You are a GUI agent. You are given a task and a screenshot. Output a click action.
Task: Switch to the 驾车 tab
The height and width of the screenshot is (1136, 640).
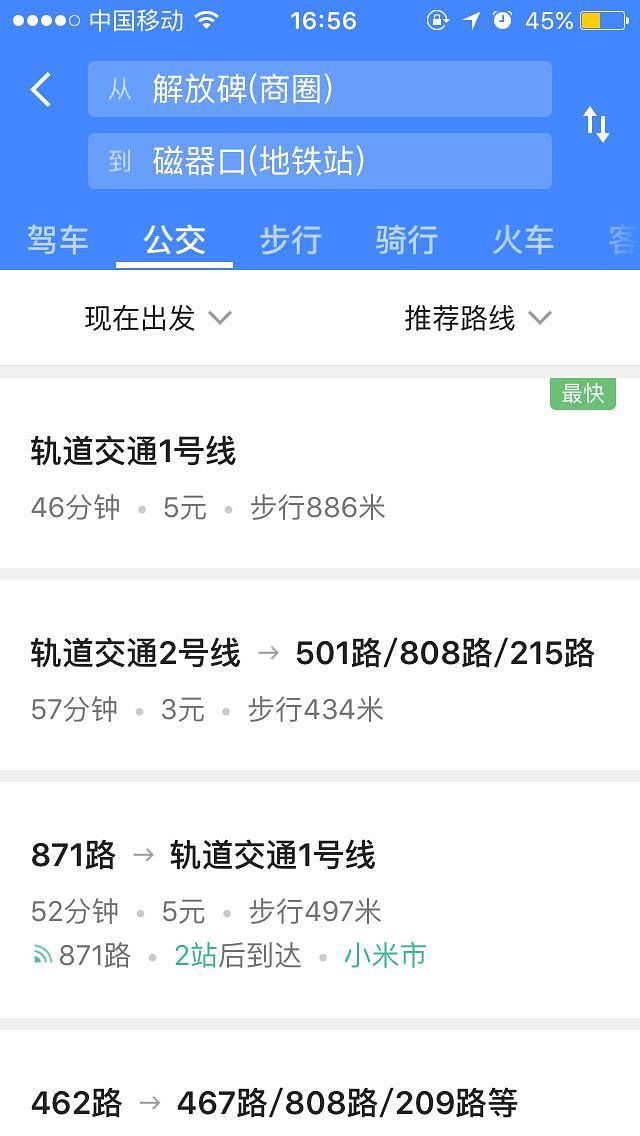click(x=58, y=240)
